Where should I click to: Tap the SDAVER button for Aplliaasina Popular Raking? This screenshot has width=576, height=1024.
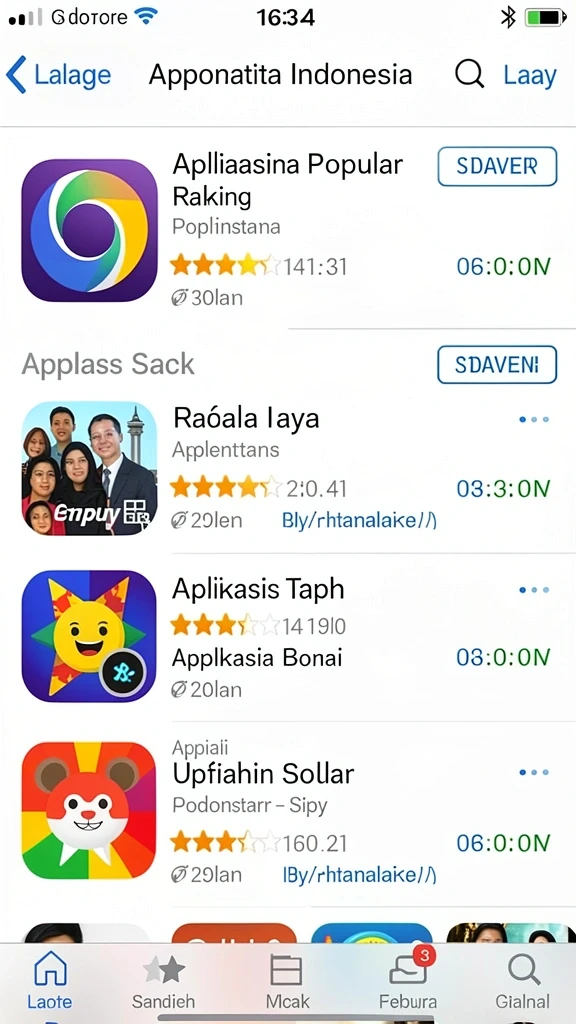pyautogui.click(x=497, y=167)
